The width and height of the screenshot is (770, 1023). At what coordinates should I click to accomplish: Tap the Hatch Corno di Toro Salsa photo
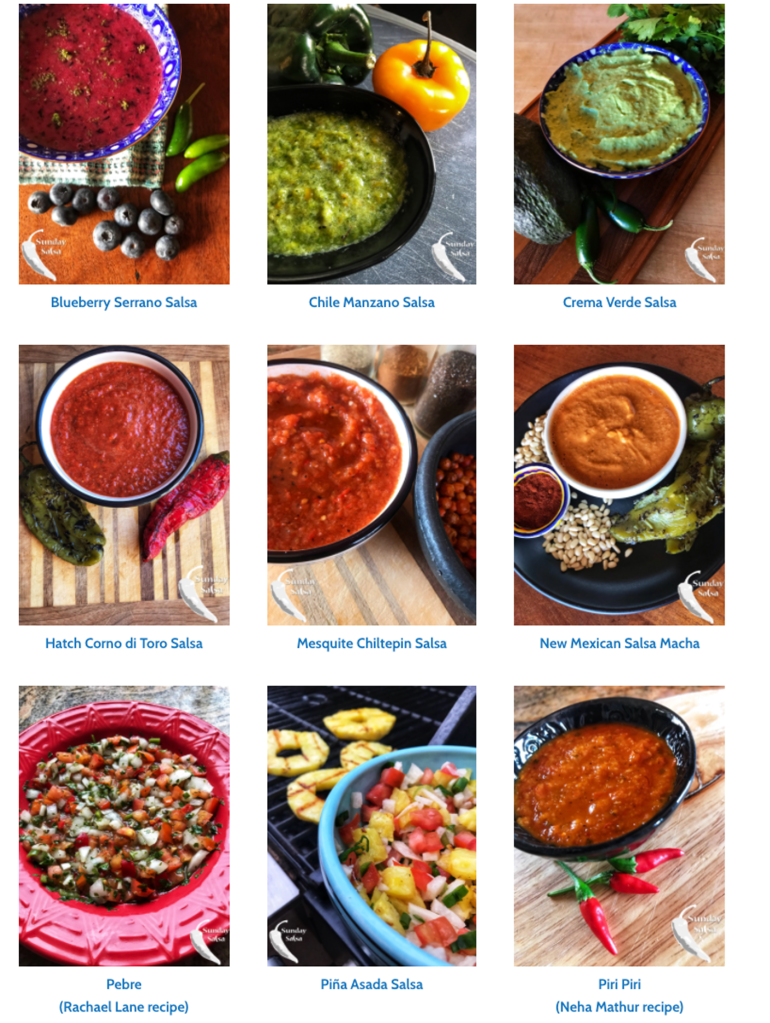(x=124, y=485)
